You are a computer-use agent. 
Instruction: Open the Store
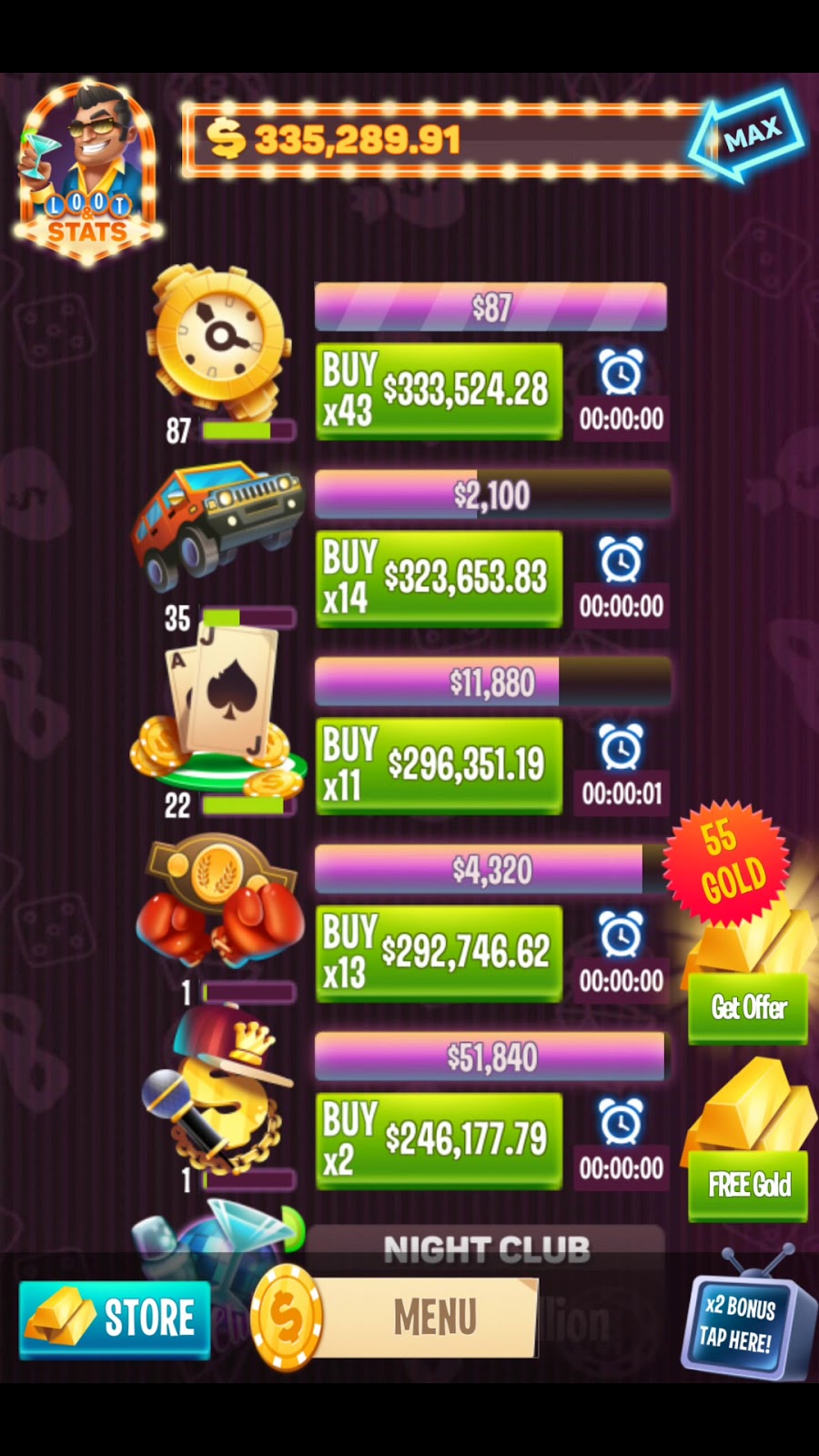tap(115, 1319)
